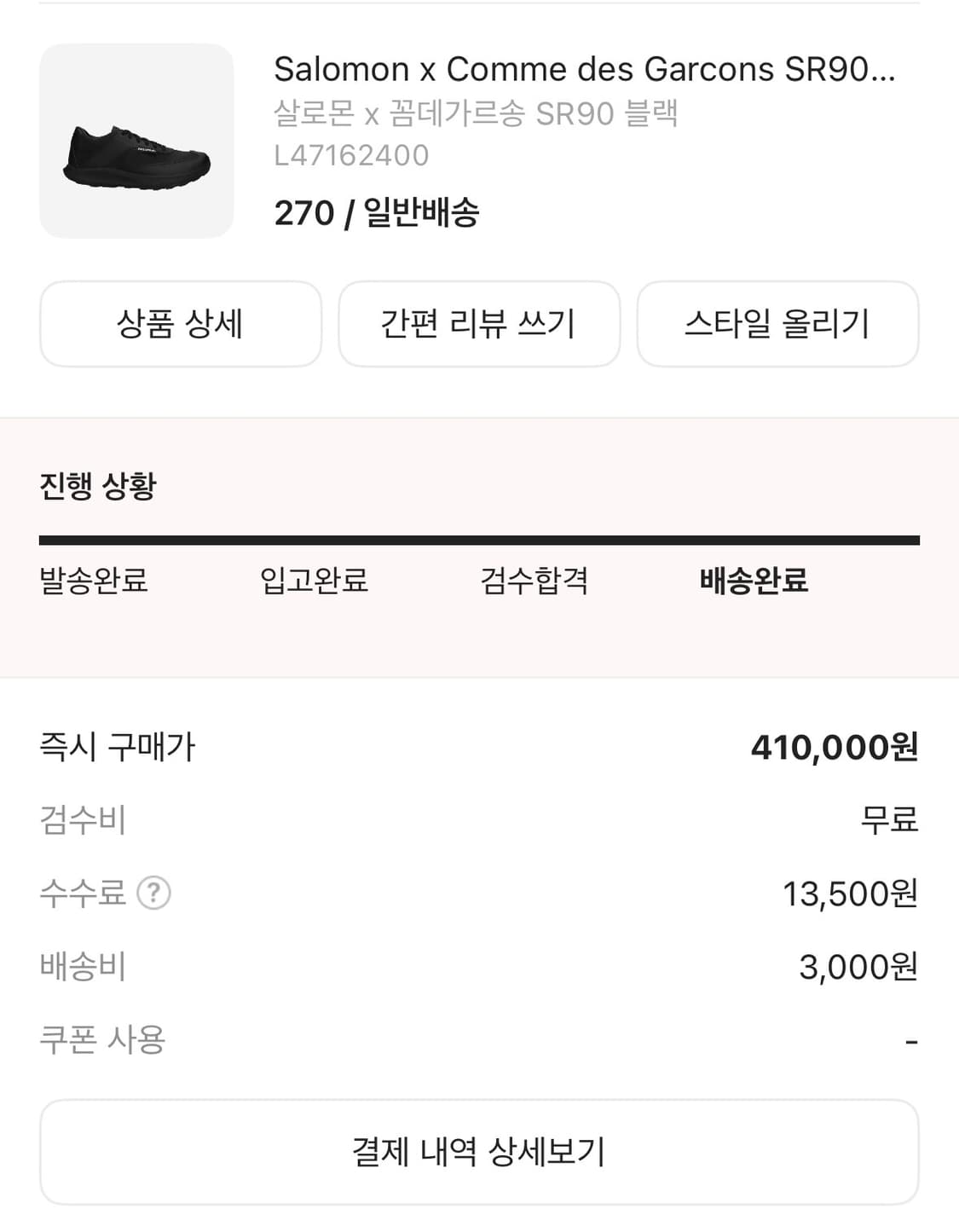
Task: Click the progress bar above the status steps
Action: [479, 538]
